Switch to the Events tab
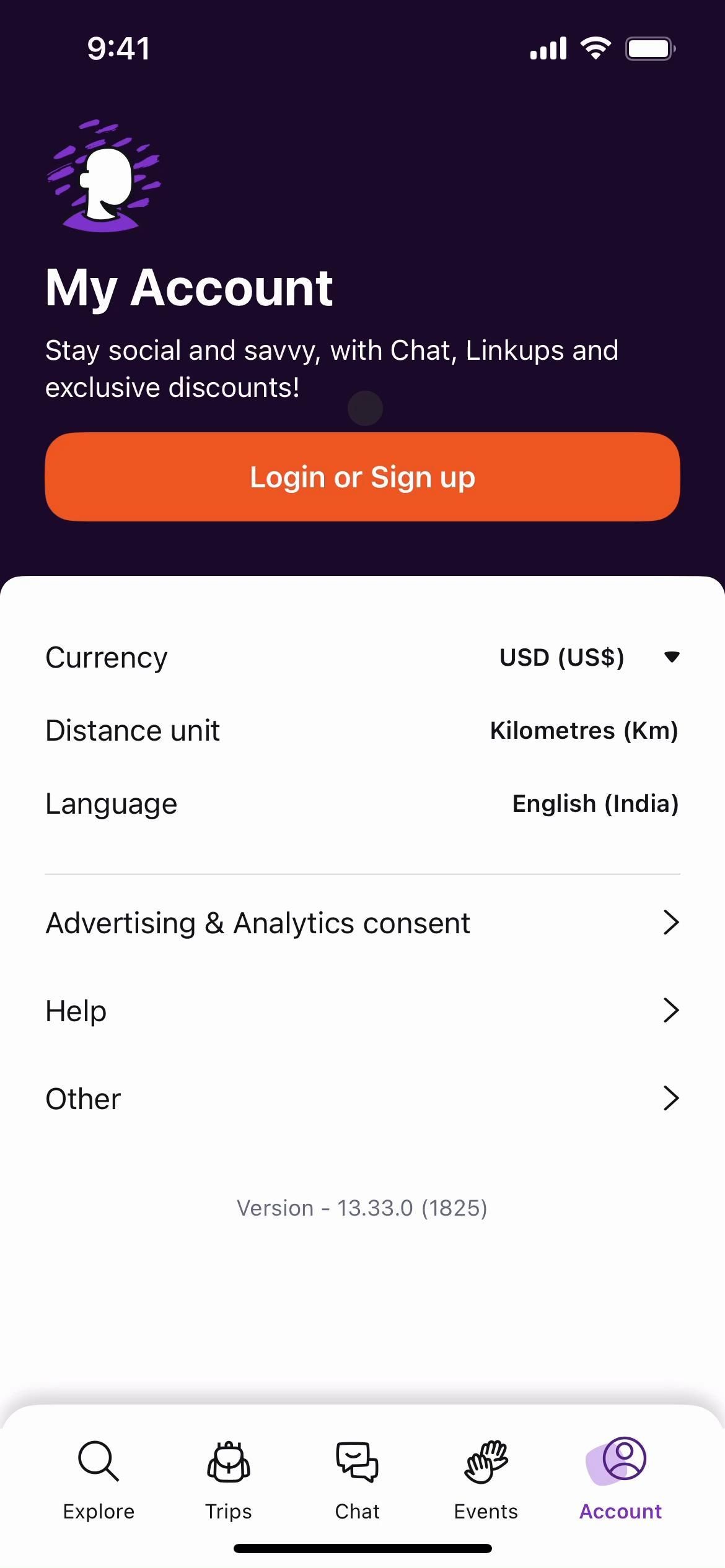The width and height of the screenshot is (725, 1568). click(486, 1479)
